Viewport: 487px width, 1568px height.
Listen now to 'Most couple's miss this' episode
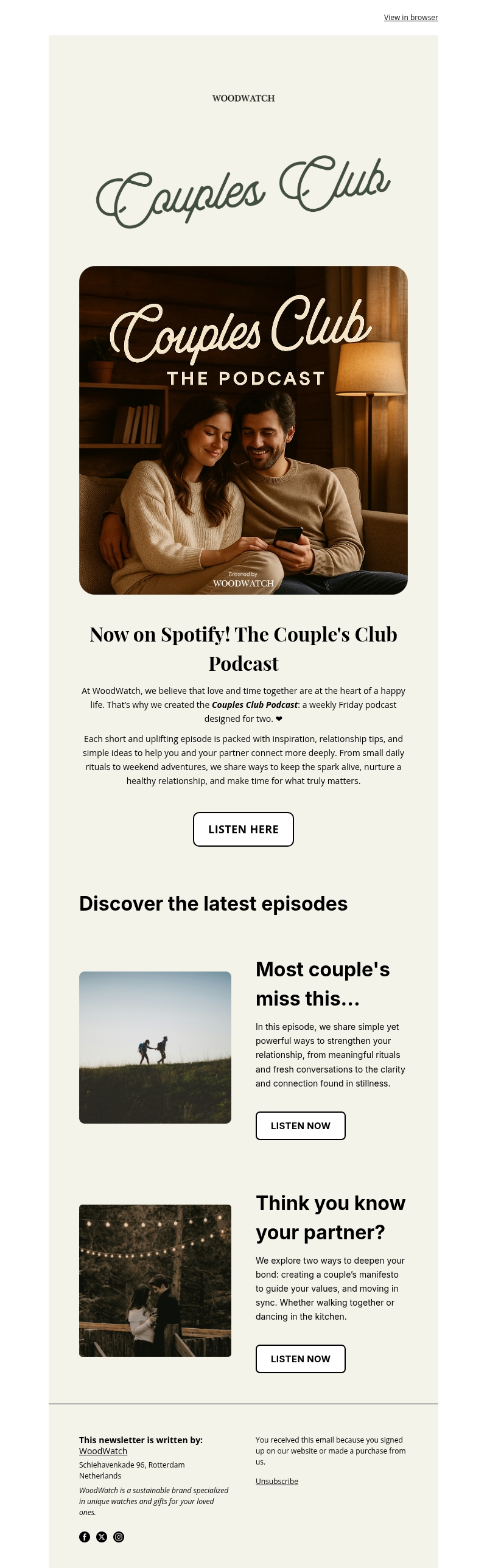[x=300, y=1125]
